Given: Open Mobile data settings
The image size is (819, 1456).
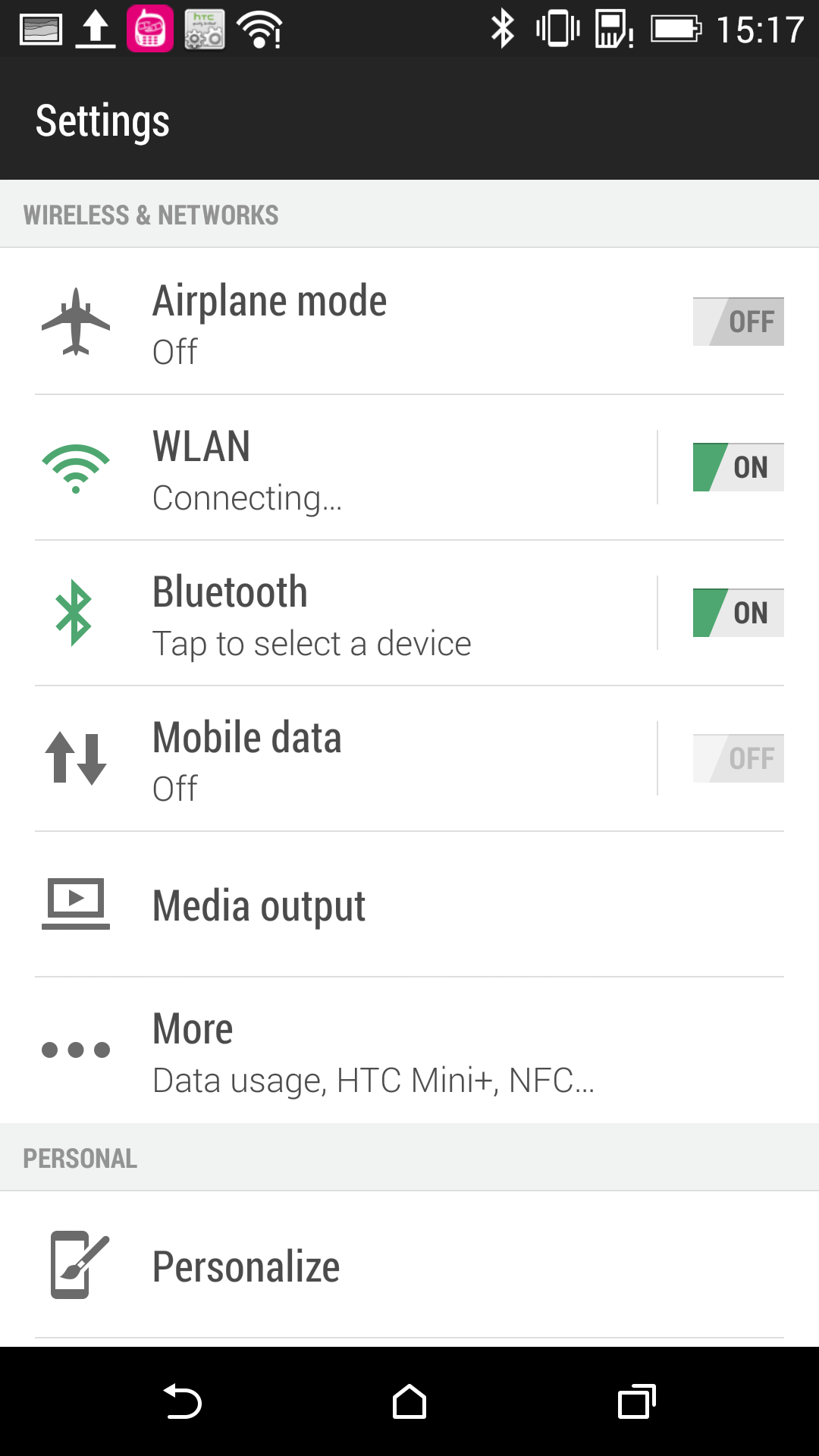Looking at the screenshot, I should pyautogui.click(x=346, y=758).
